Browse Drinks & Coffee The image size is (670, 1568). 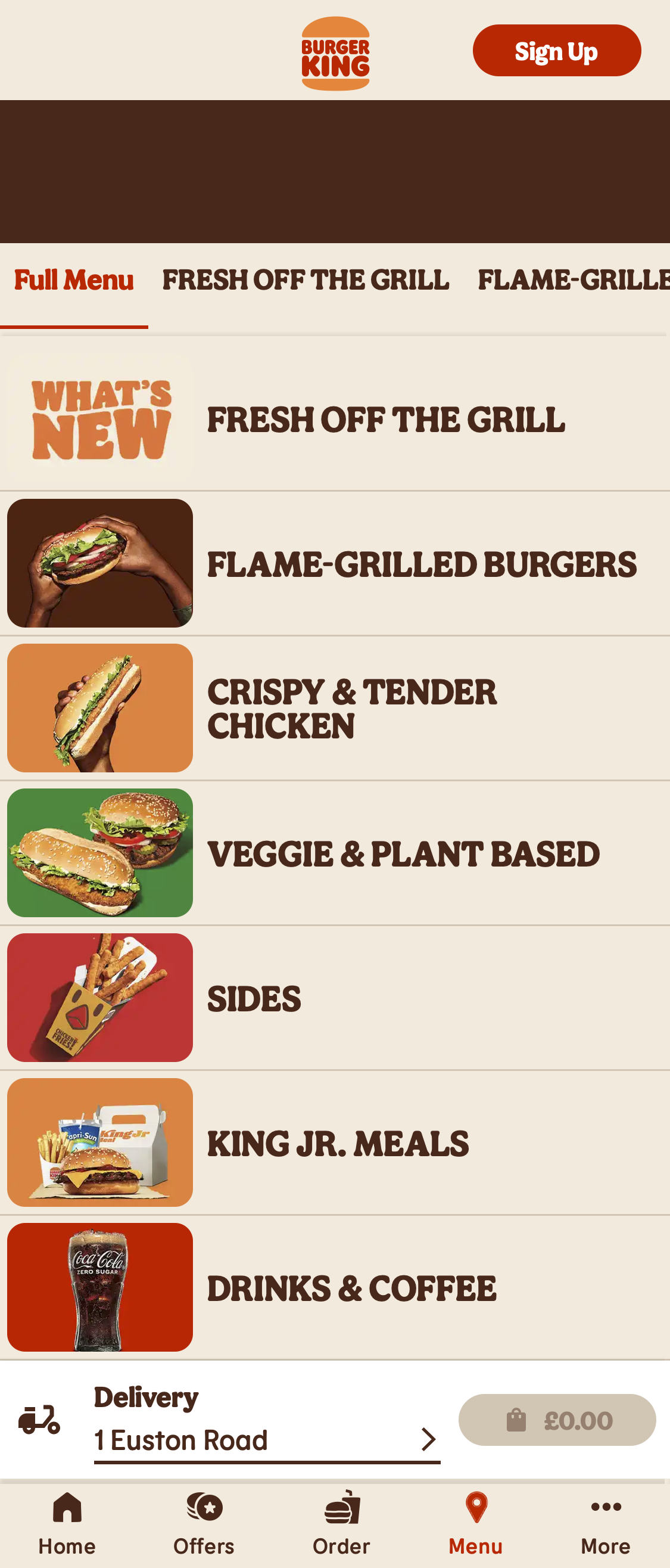(335, 1288)
